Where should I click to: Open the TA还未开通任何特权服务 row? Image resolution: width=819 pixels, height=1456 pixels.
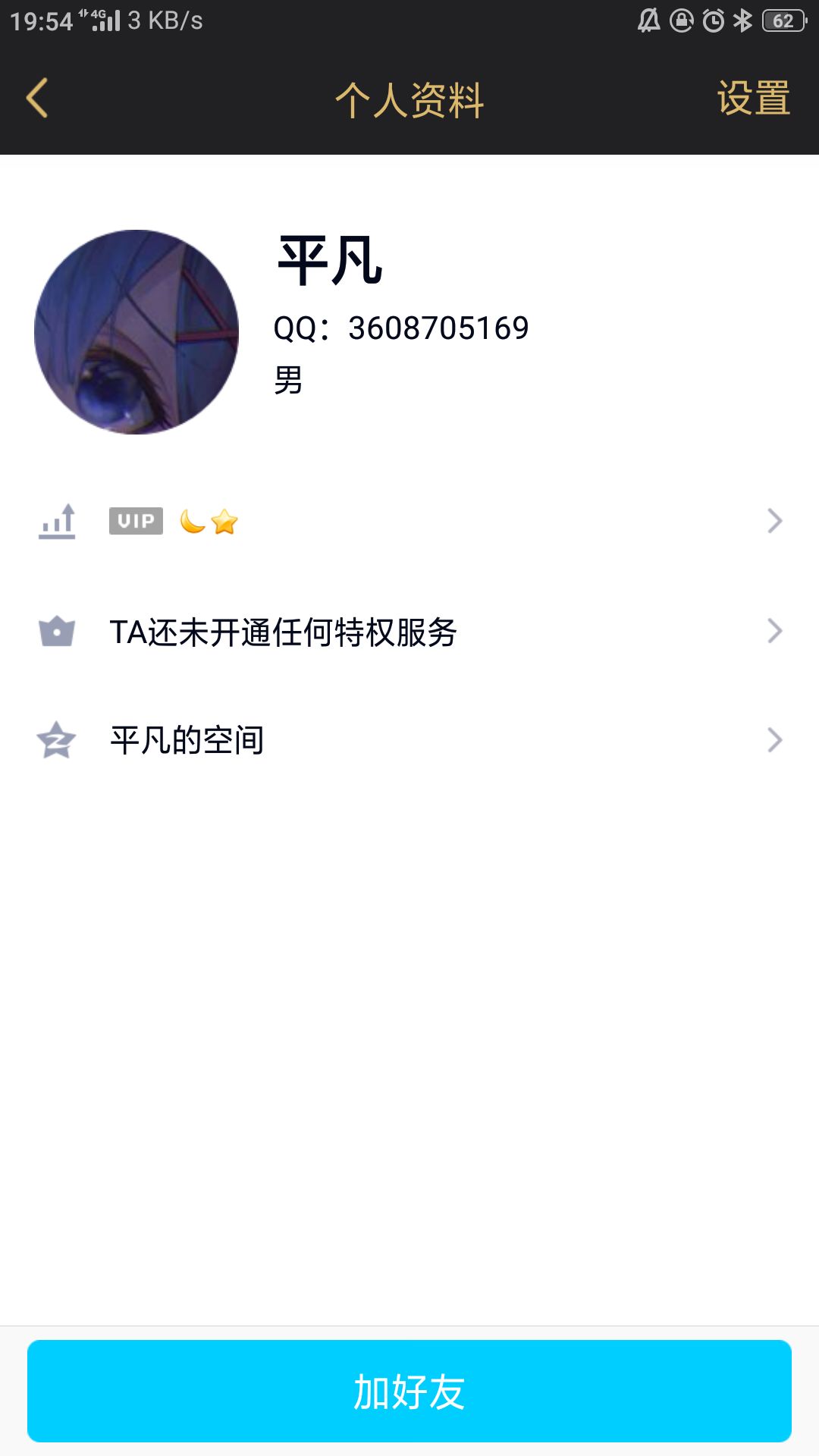[x=409, y=631]
